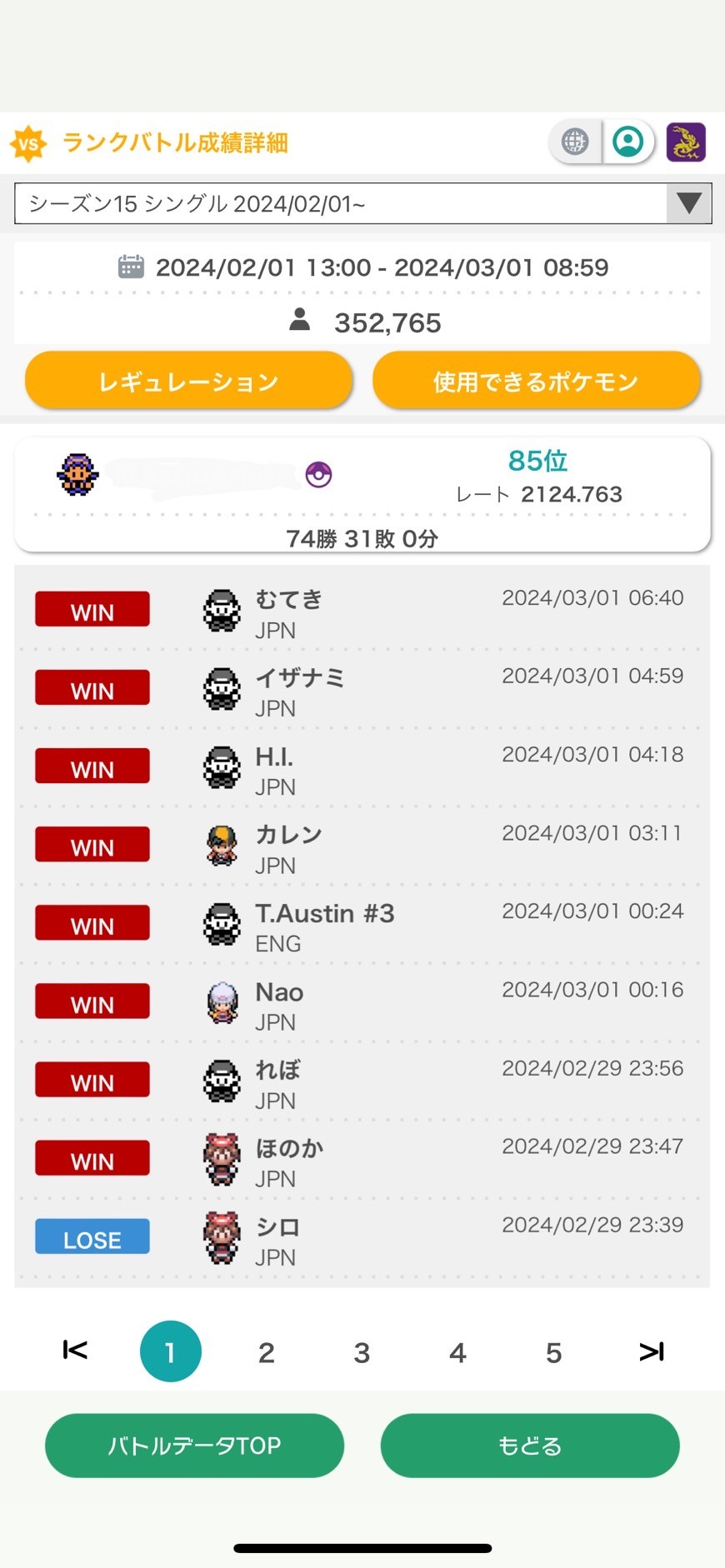Screen dimensions: 725x1568
Task: Tap the もどる button
Action: 530,1446
